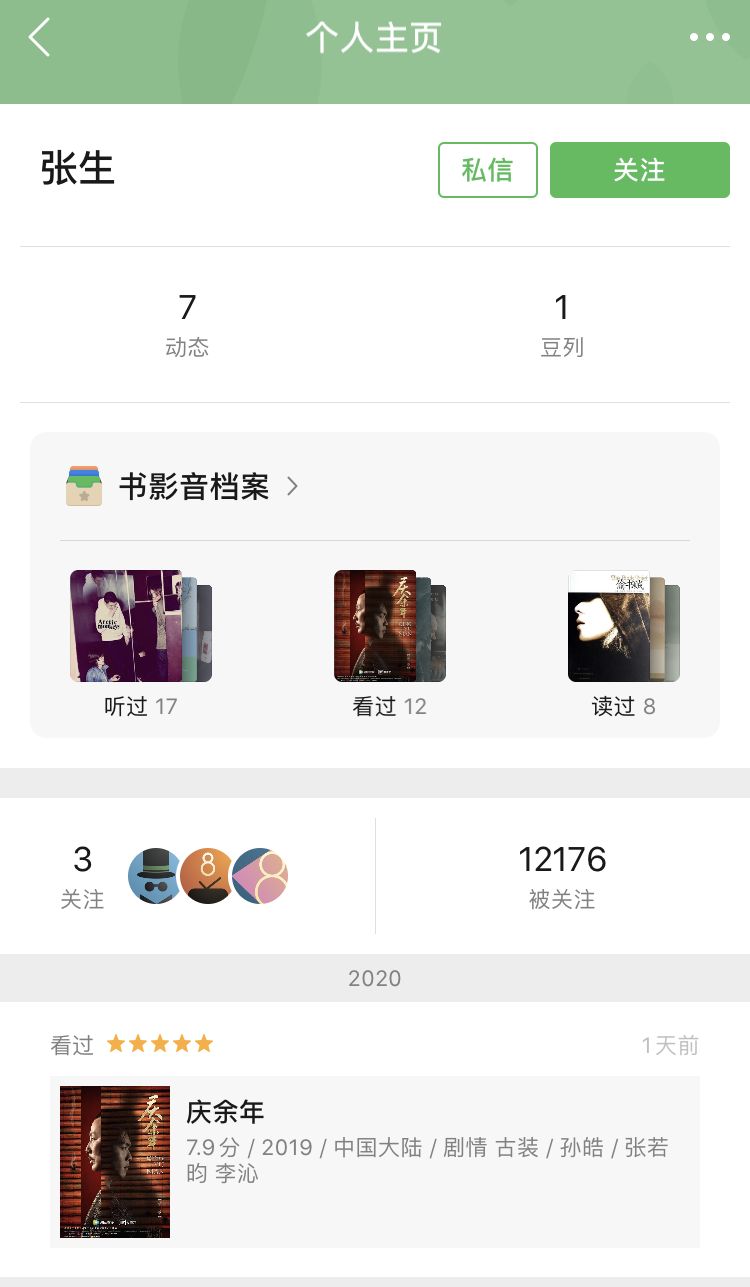
Task: Send a private message via 私信
Action: click(488, 170)
